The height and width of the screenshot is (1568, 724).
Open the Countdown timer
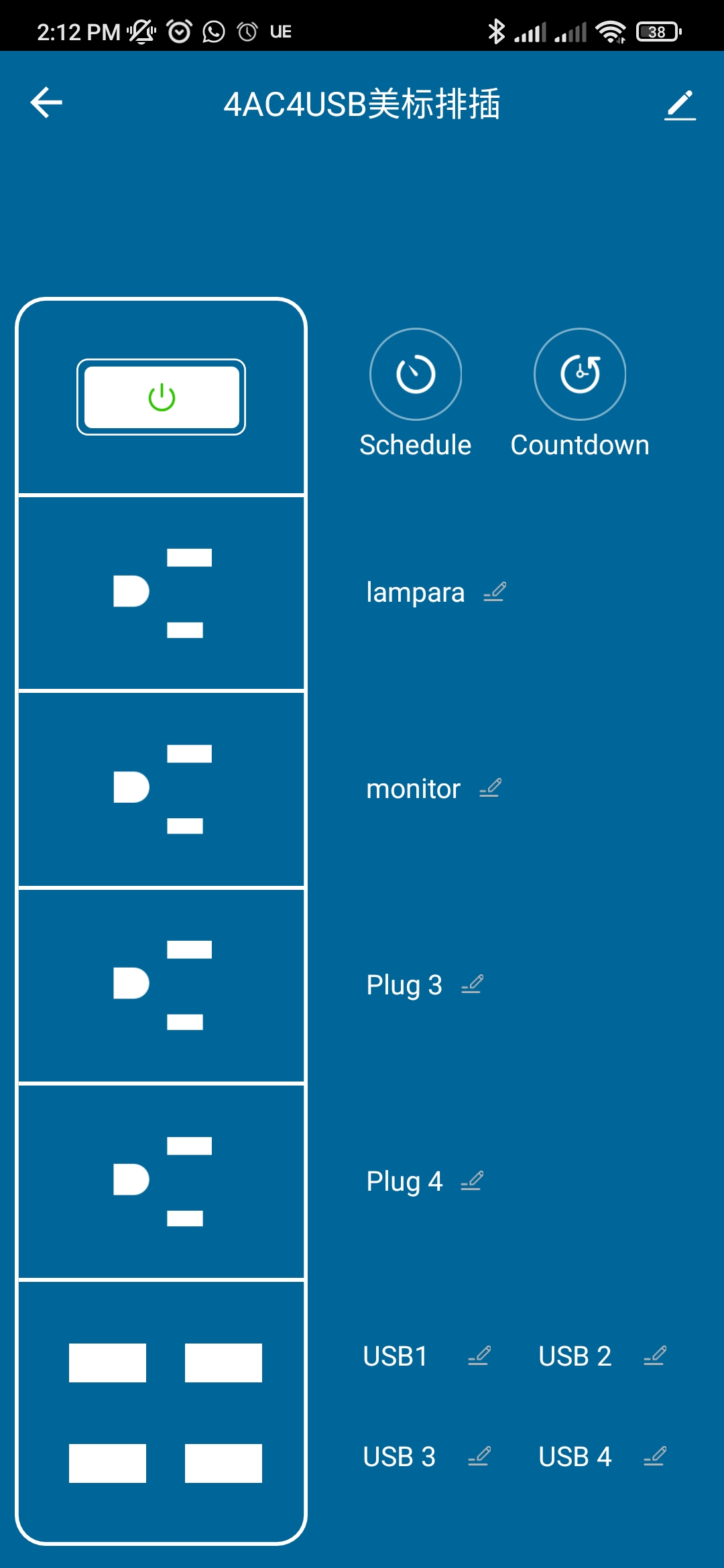click(580, 375)
